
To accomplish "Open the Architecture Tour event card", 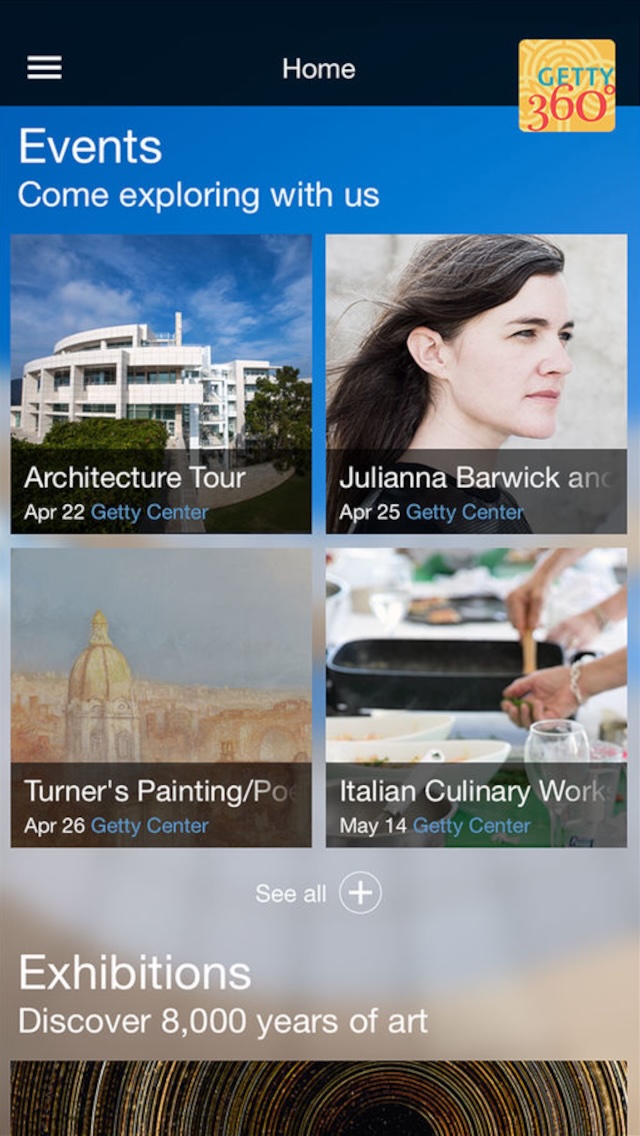I will (161, 383).
